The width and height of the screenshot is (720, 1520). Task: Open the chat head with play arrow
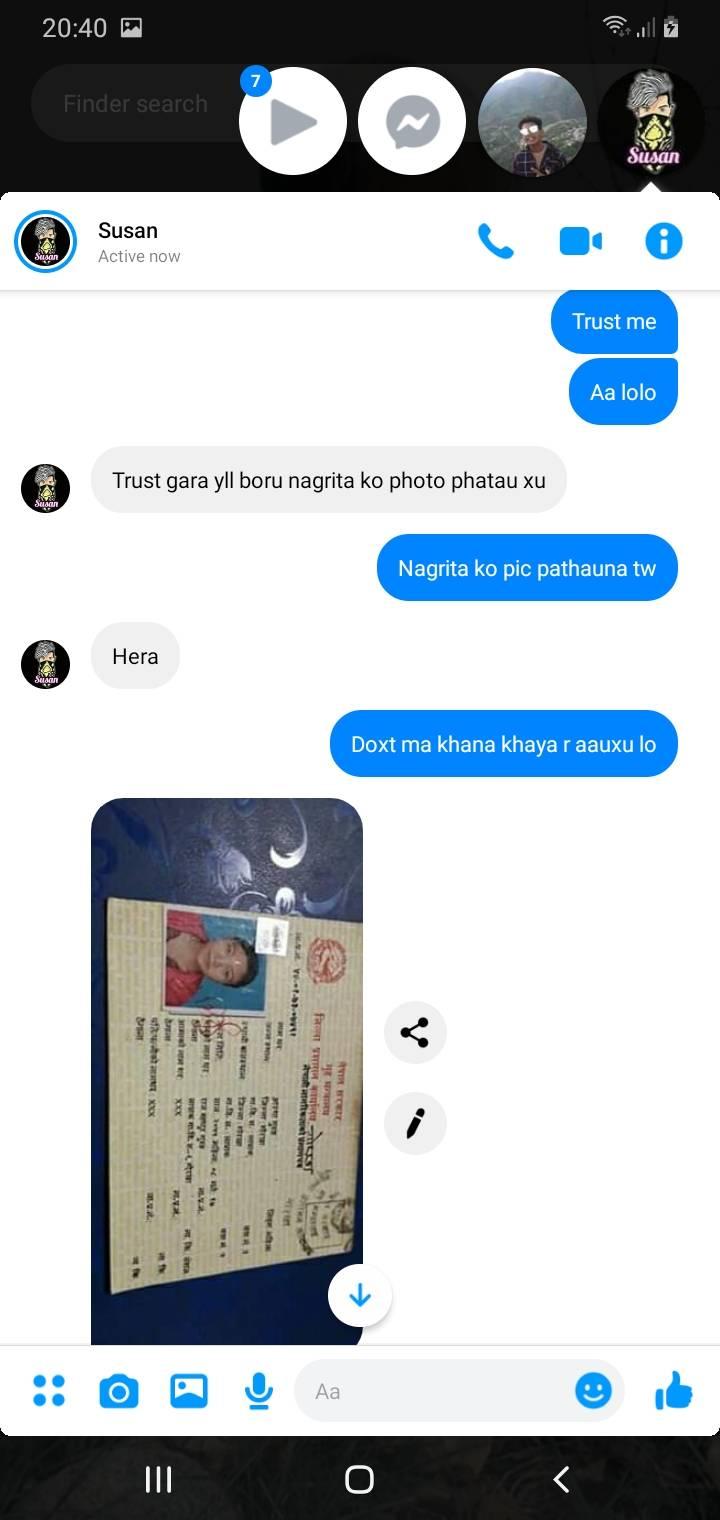click(x=293, y=121)
